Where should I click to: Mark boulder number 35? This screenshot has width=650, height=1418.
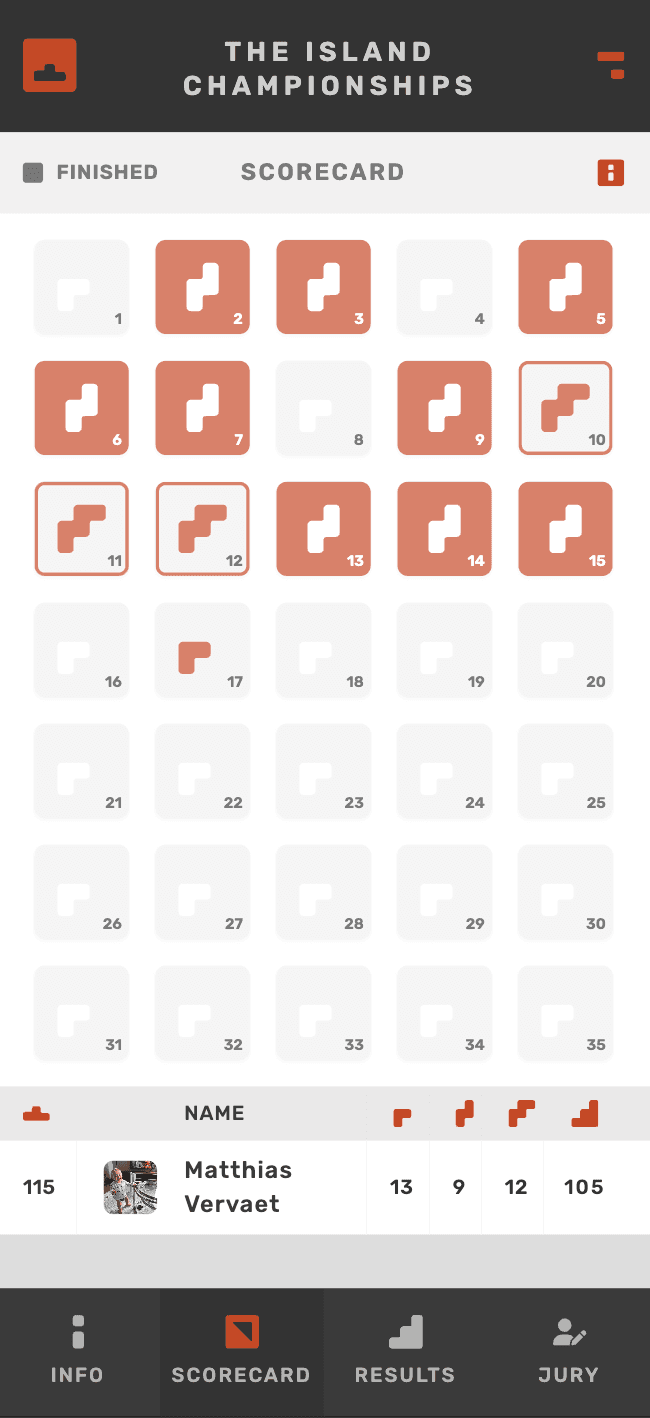pos(565,1013)
